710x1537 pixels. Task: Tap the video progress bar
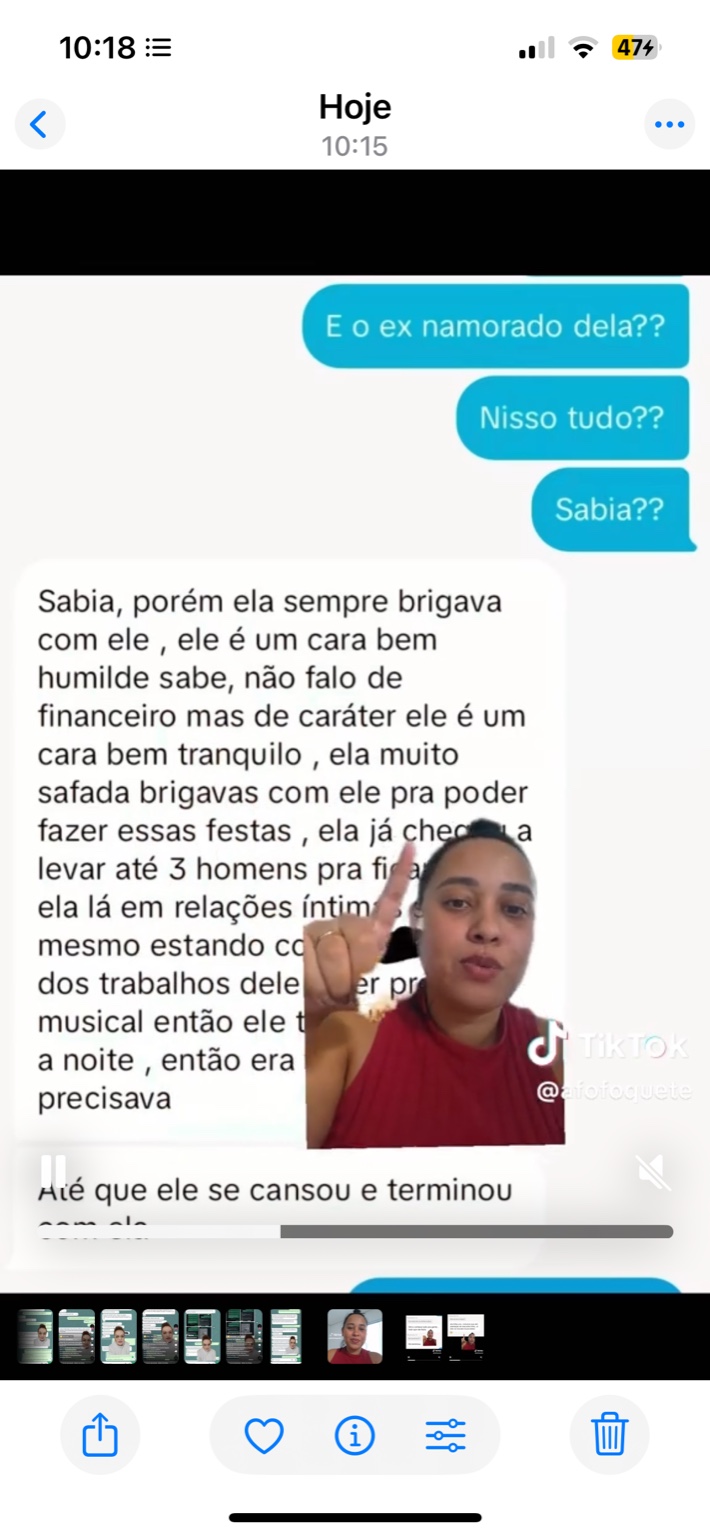point(355,1231)
